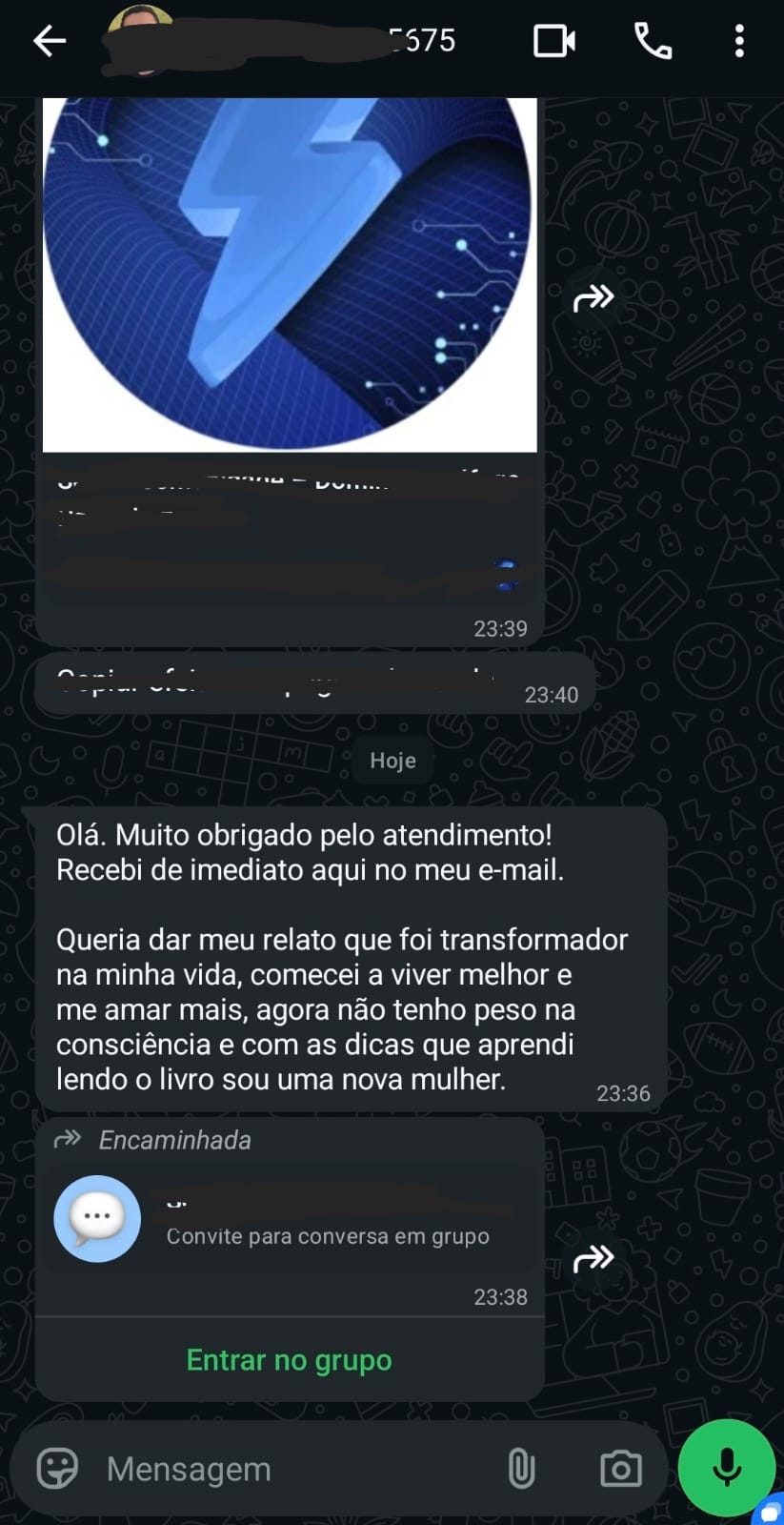The height and width of the screenshot is (1525, 784).
Task: View the contact's profile picture
Action: tap(138, 41)
